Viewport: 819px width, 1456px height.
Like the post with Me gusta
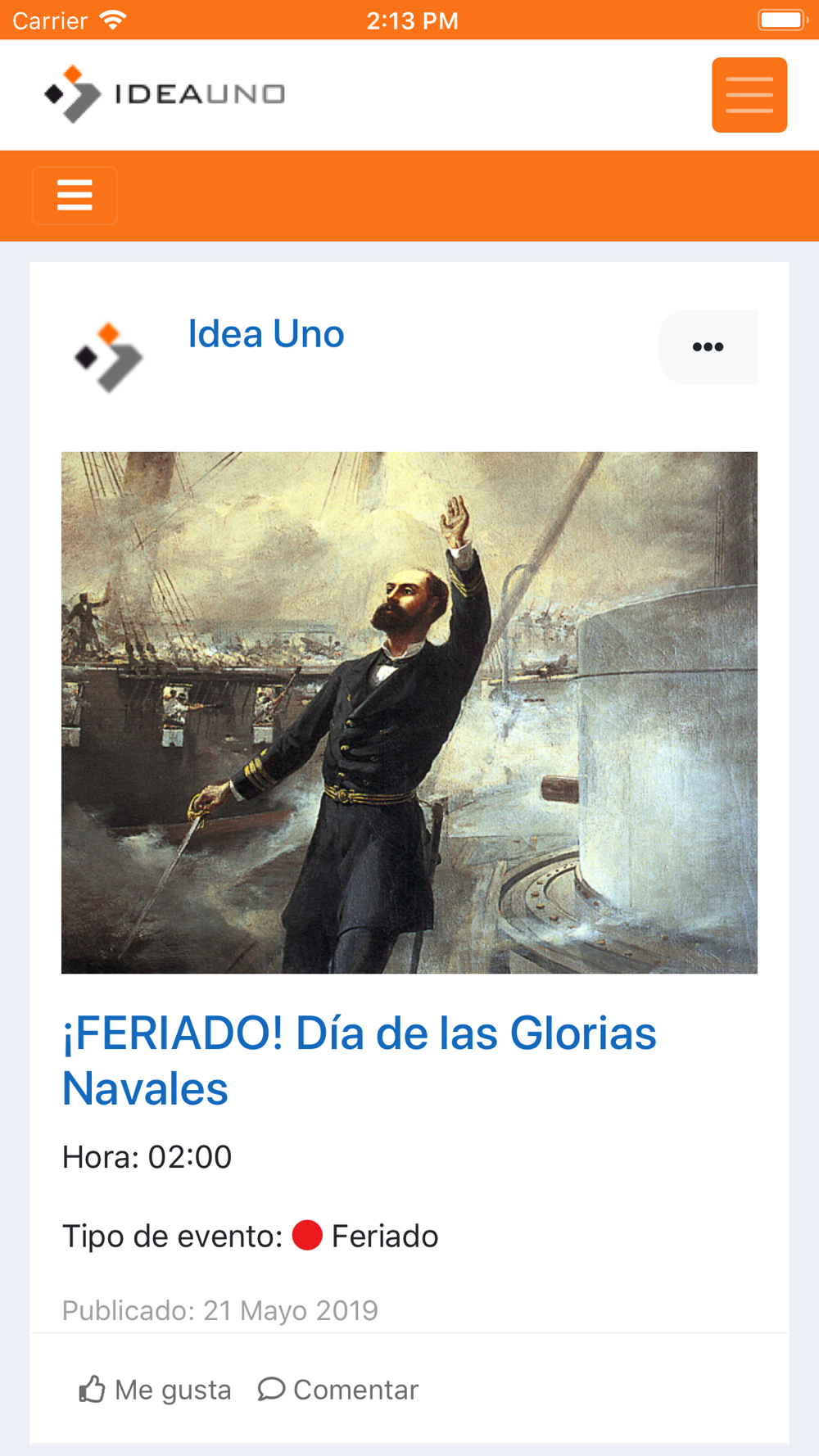tap(155, 1390)
